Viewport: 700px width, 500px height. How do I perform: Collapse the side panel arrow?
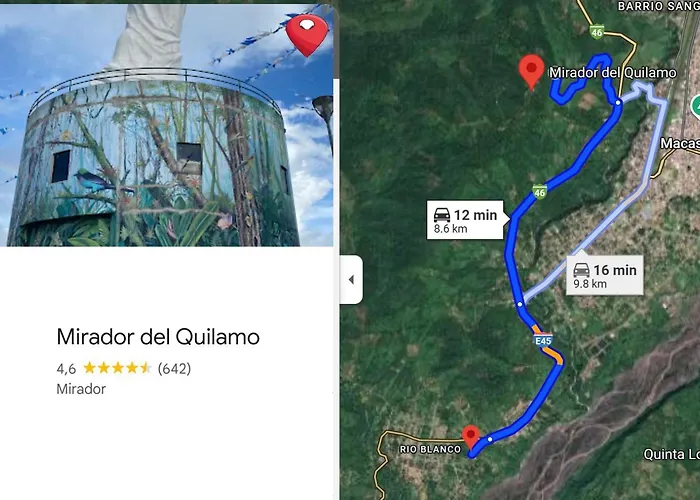click(350, 279)
